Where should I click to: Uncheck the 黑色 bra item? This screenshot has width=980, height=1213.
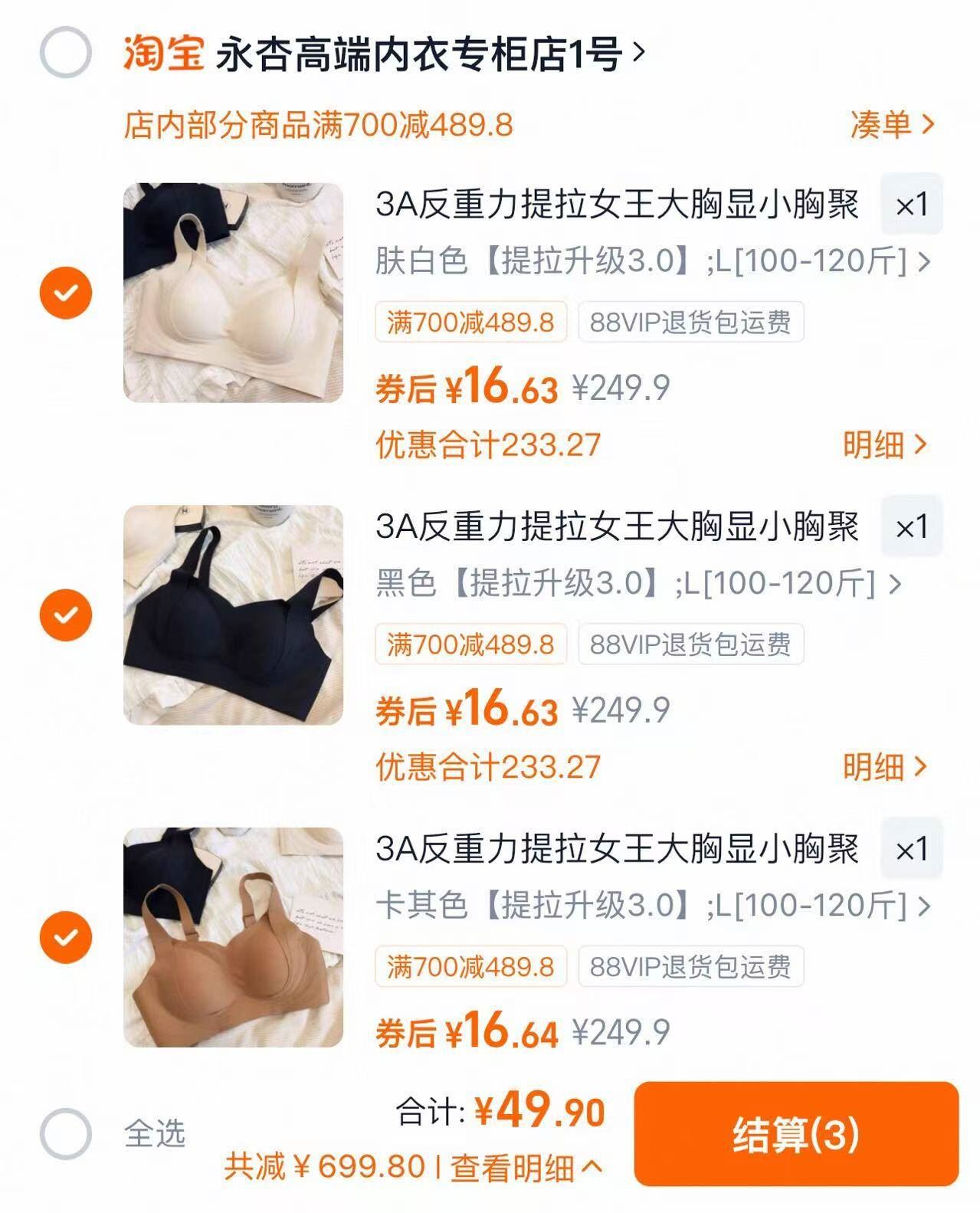pyautogui.click(x=66, y=615)
